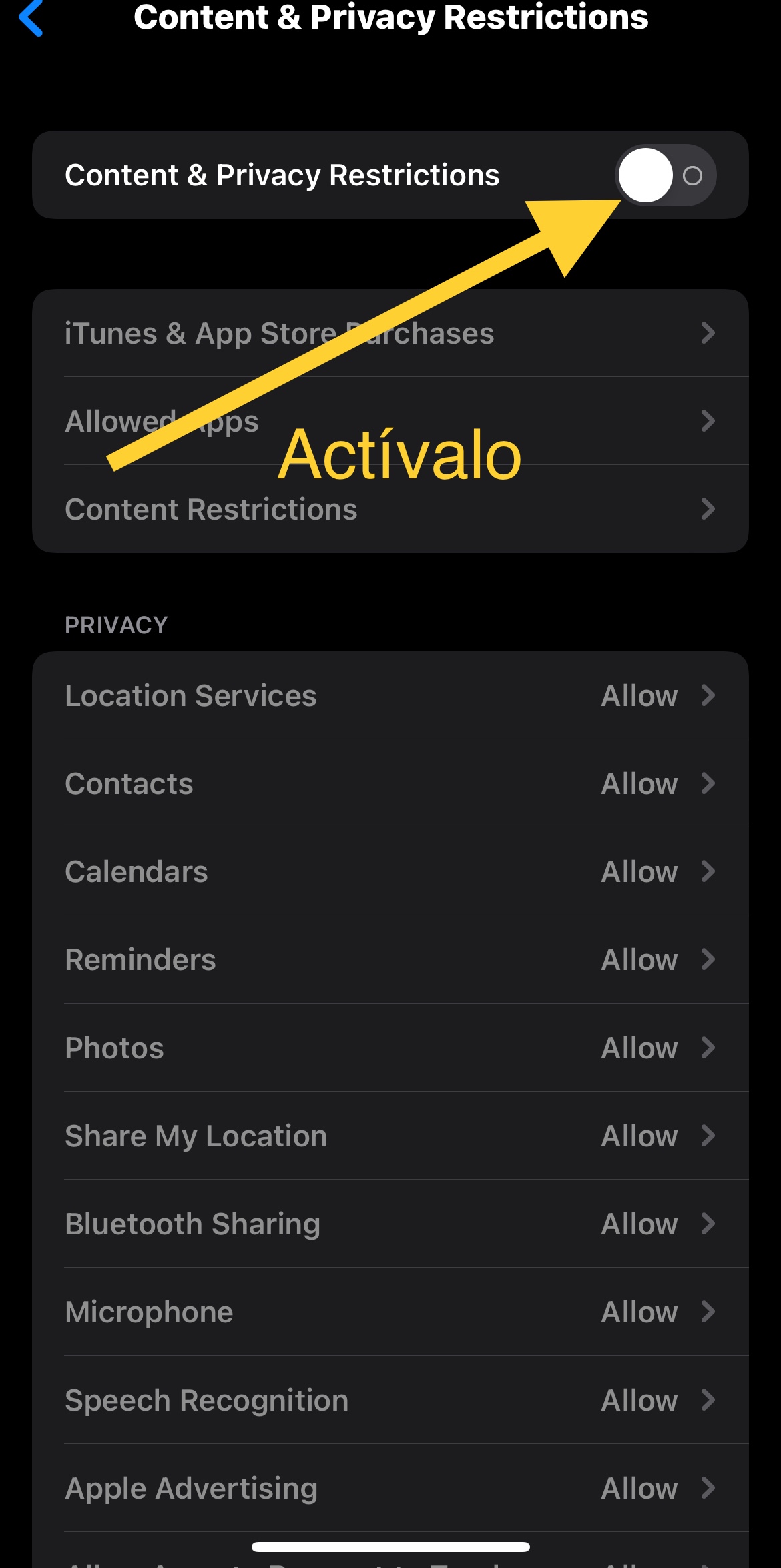This screenshot has width=781, height=1568.
Task: Open the Microphone privacy row
Action: [x=390, y=1312]
